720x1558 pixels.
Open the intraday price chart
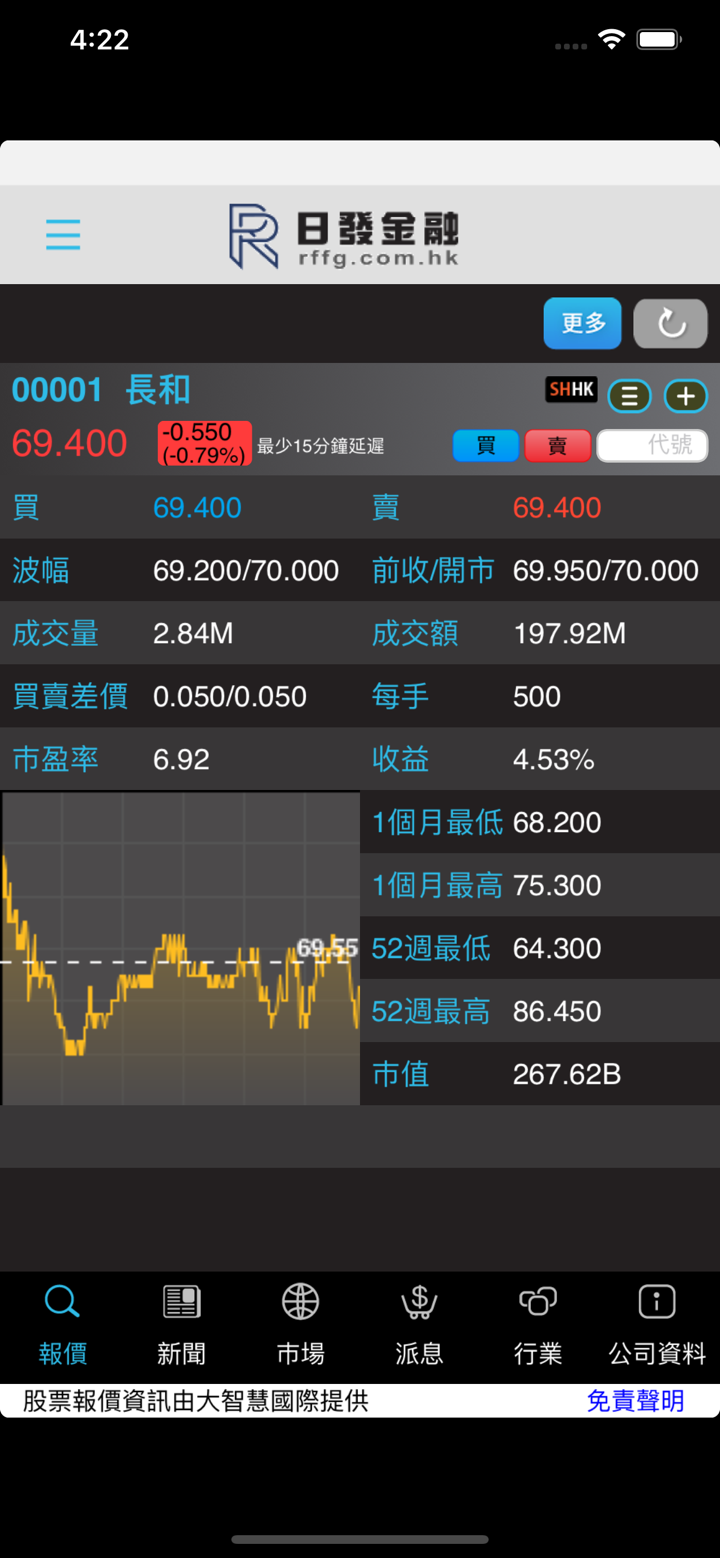pyautogui.click(x=181, y=948)
